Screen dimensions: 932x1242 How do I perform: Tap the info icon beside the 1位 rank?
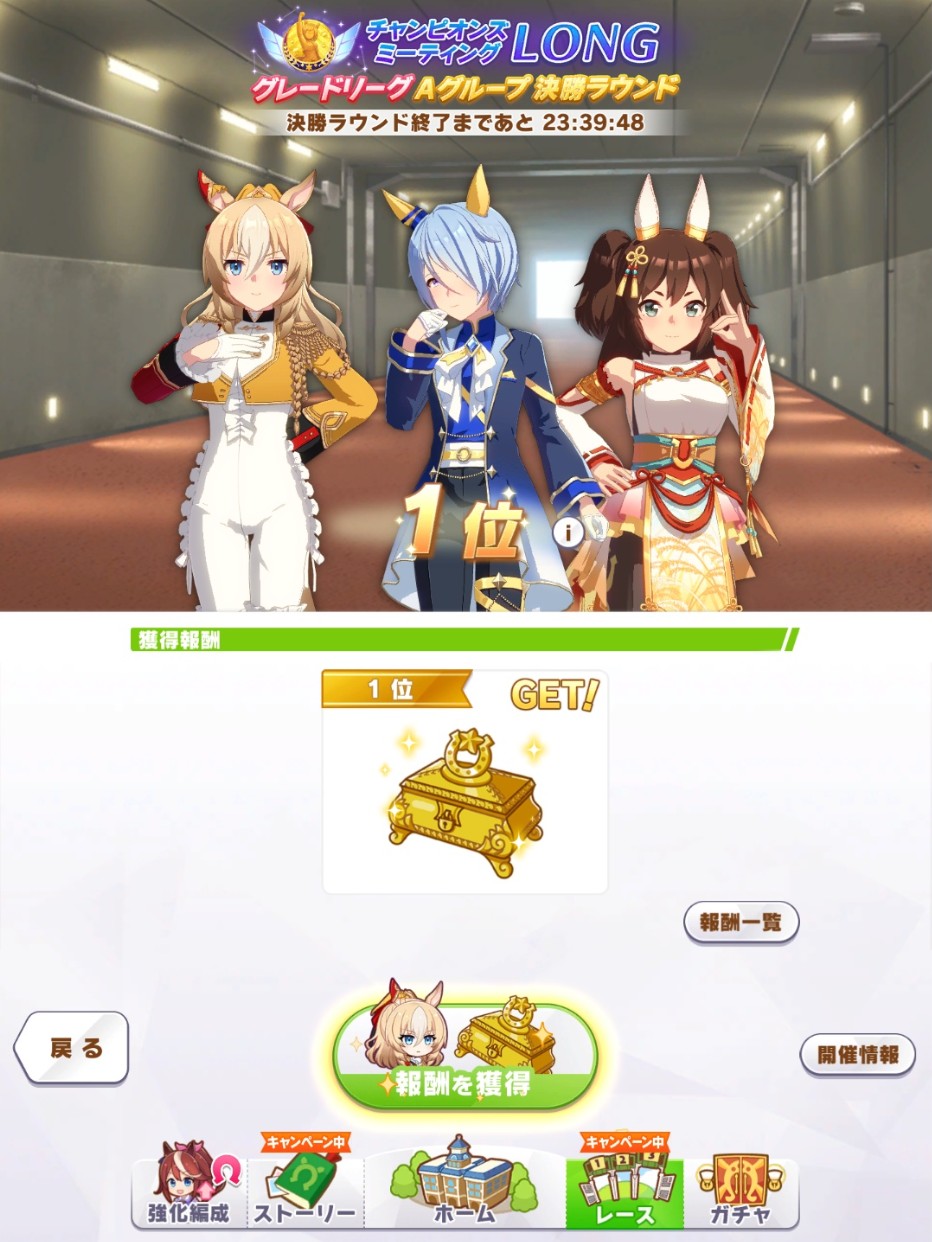pos(569,532)
